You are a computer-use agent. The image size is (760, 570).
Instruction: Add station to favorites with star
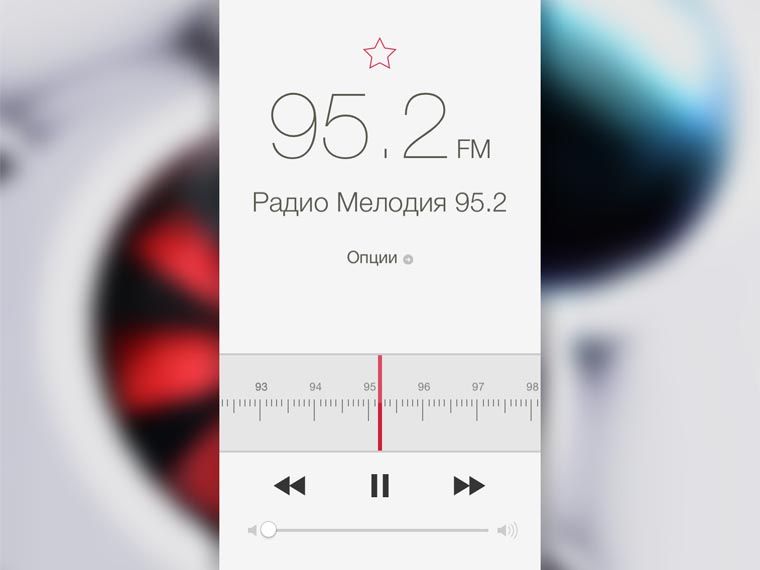click(x=379, y=54)
